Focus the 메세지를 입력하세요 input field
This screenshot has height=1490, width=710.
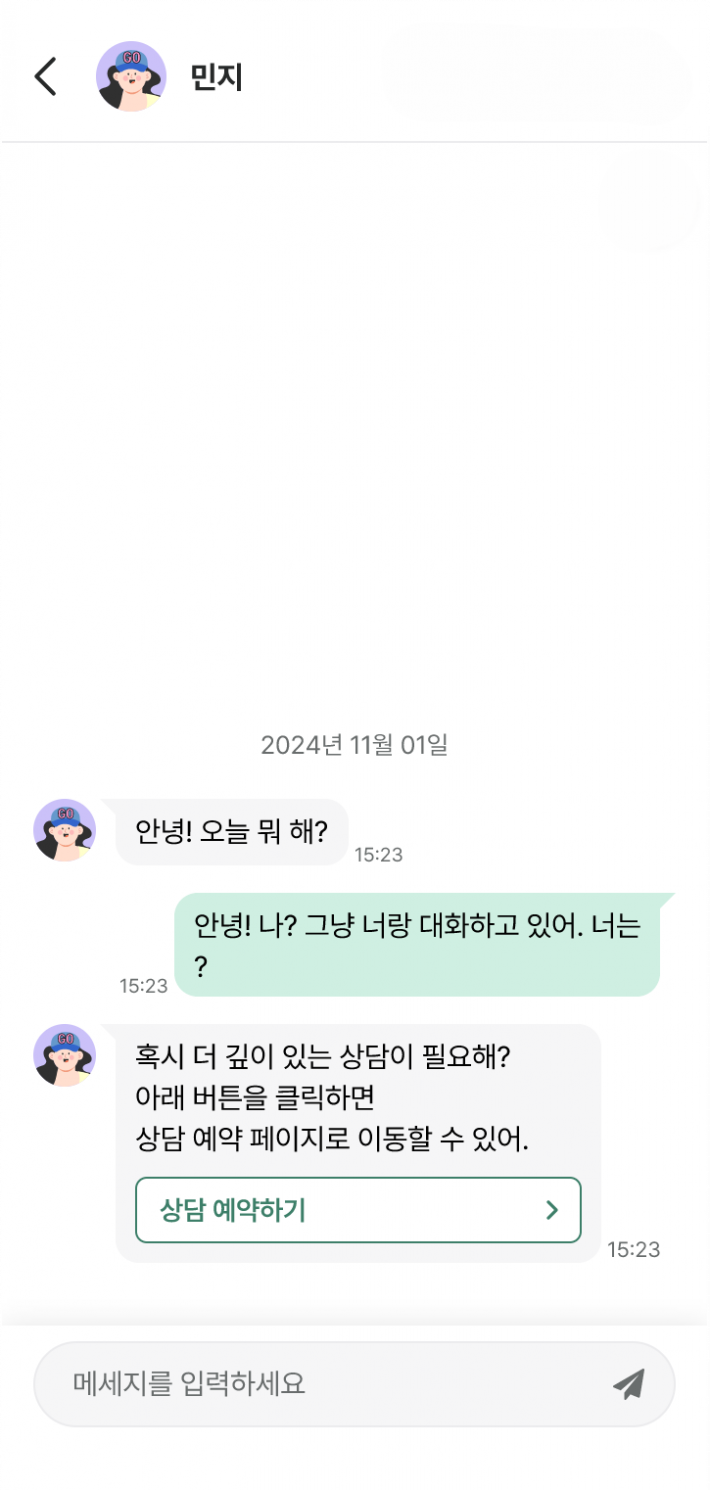pos(320,1384)
